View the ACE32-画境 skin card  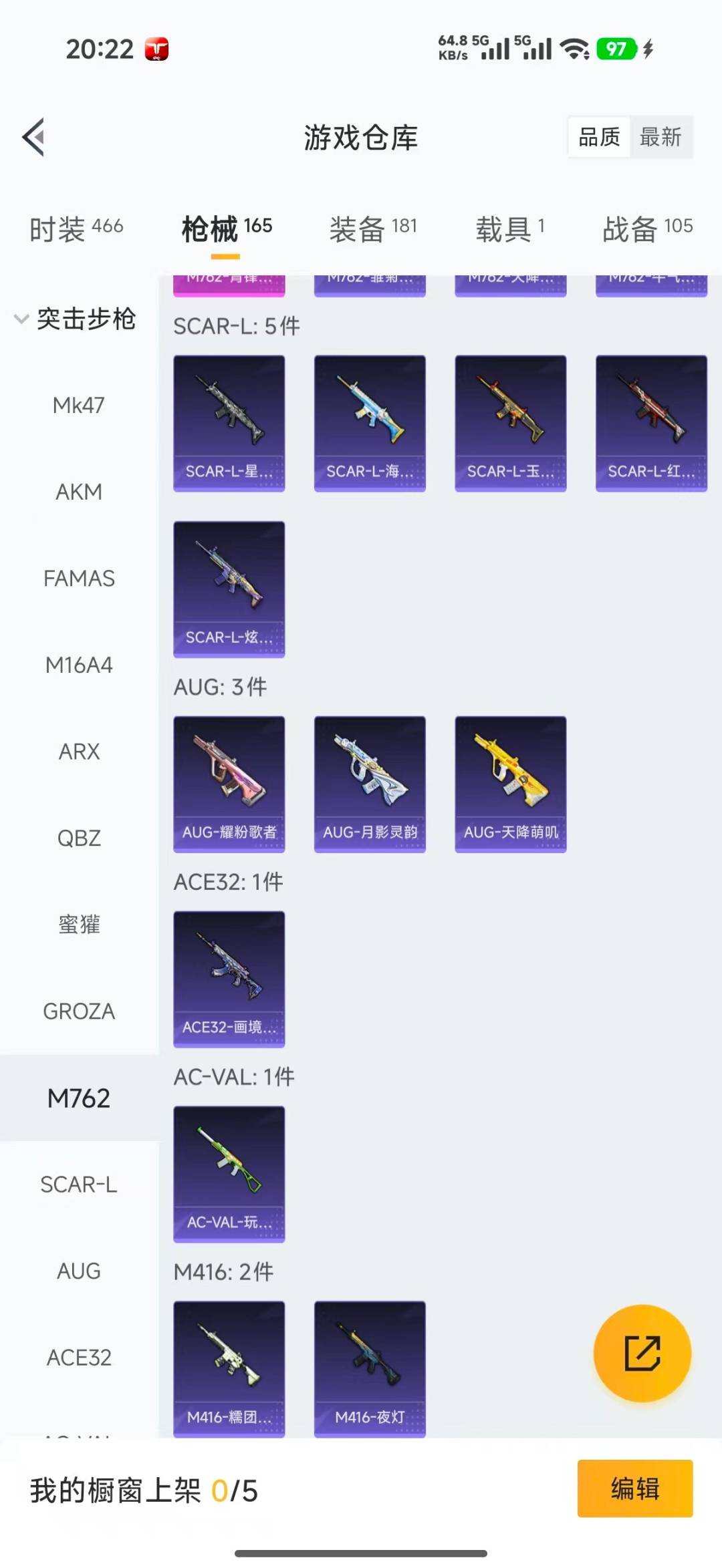229,979
